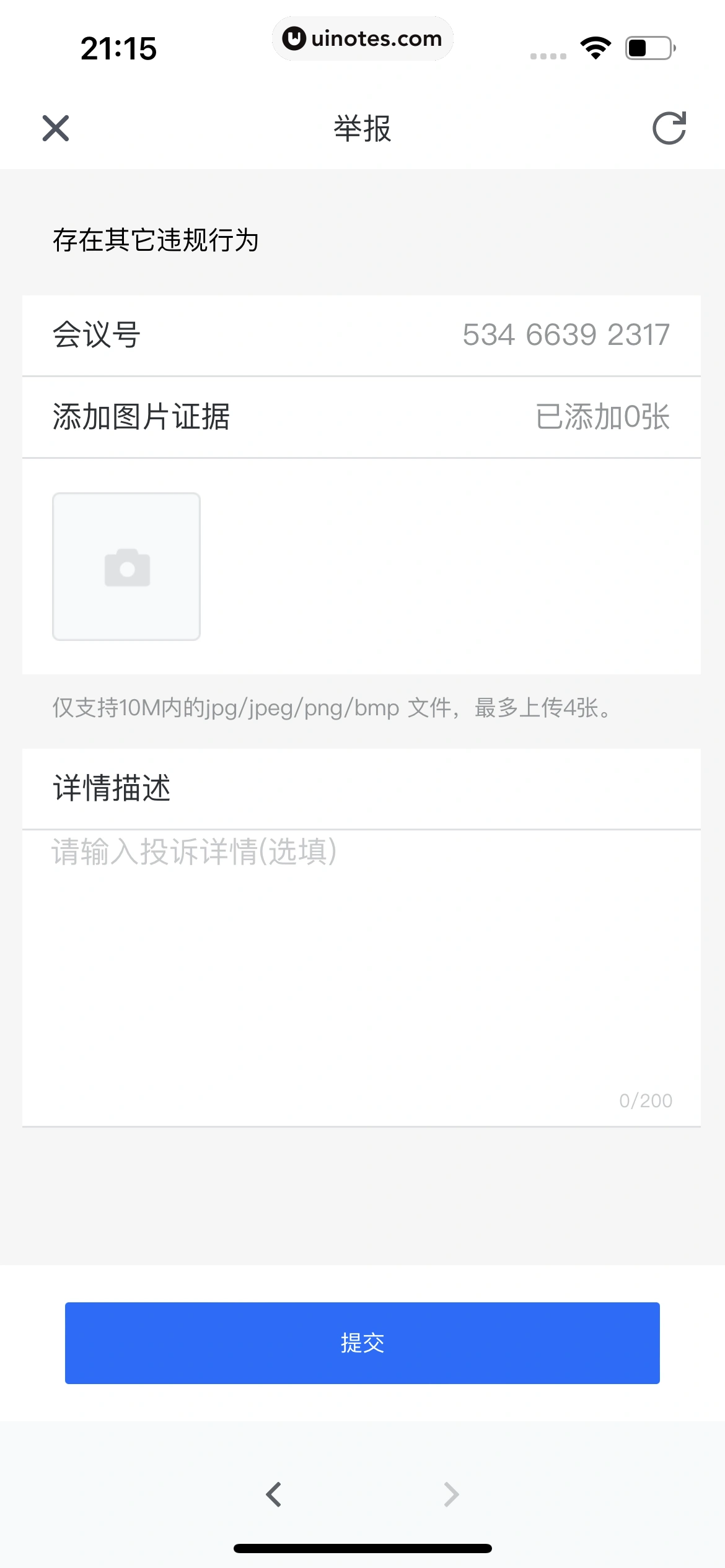This screenshot has height=1568, width=725.
Task: Go back to the previous web page
Action: [x=274, y=1494]
